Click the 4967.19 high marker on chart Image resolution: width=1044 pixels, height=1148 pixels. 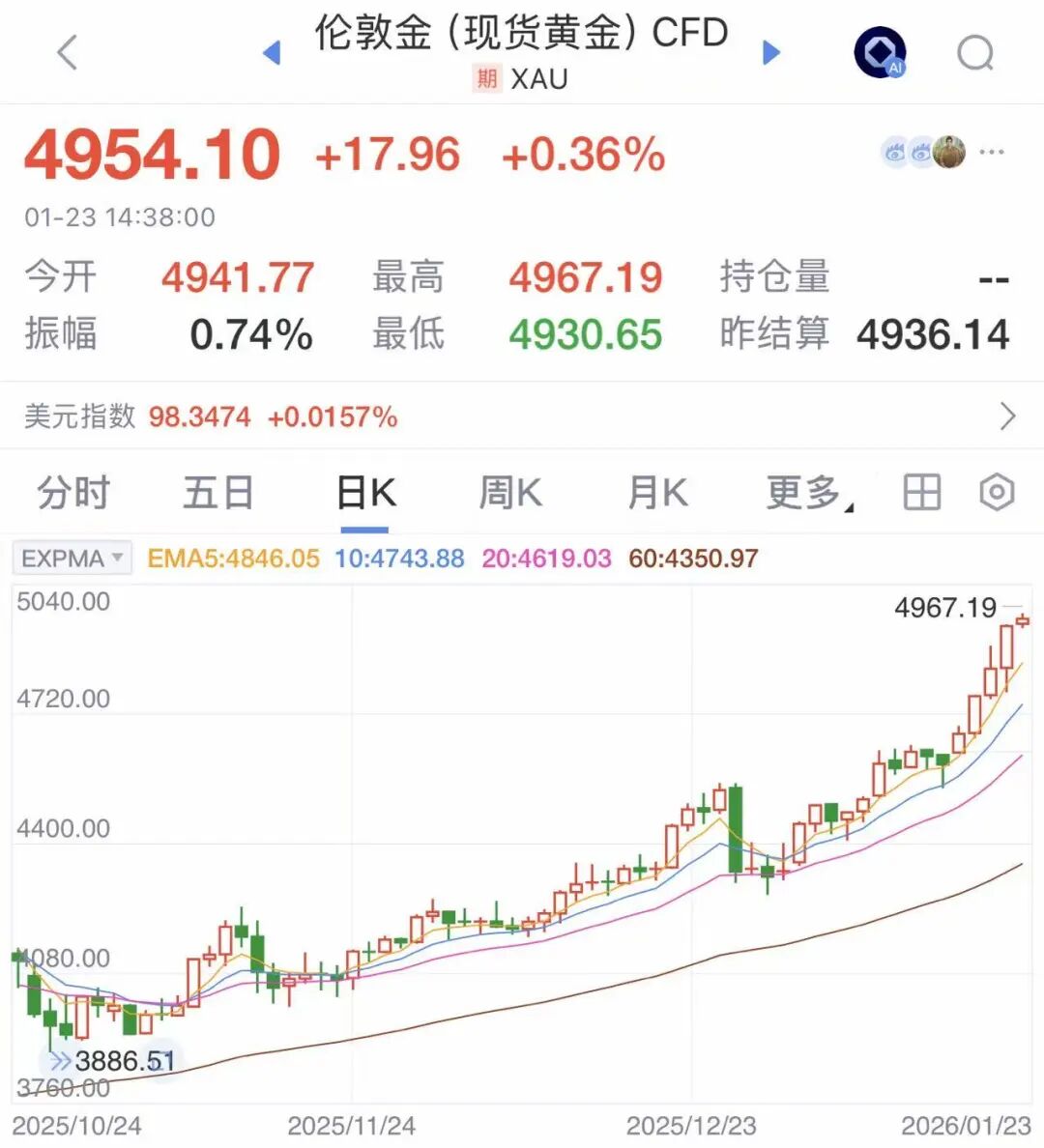coord(944,608)
